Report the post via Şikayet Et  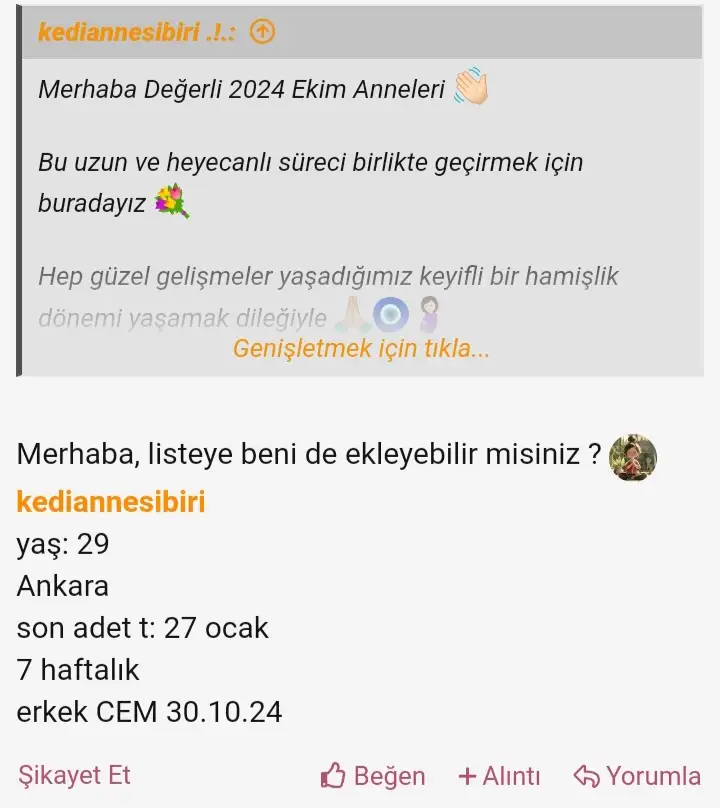click(x=75, y=775)
